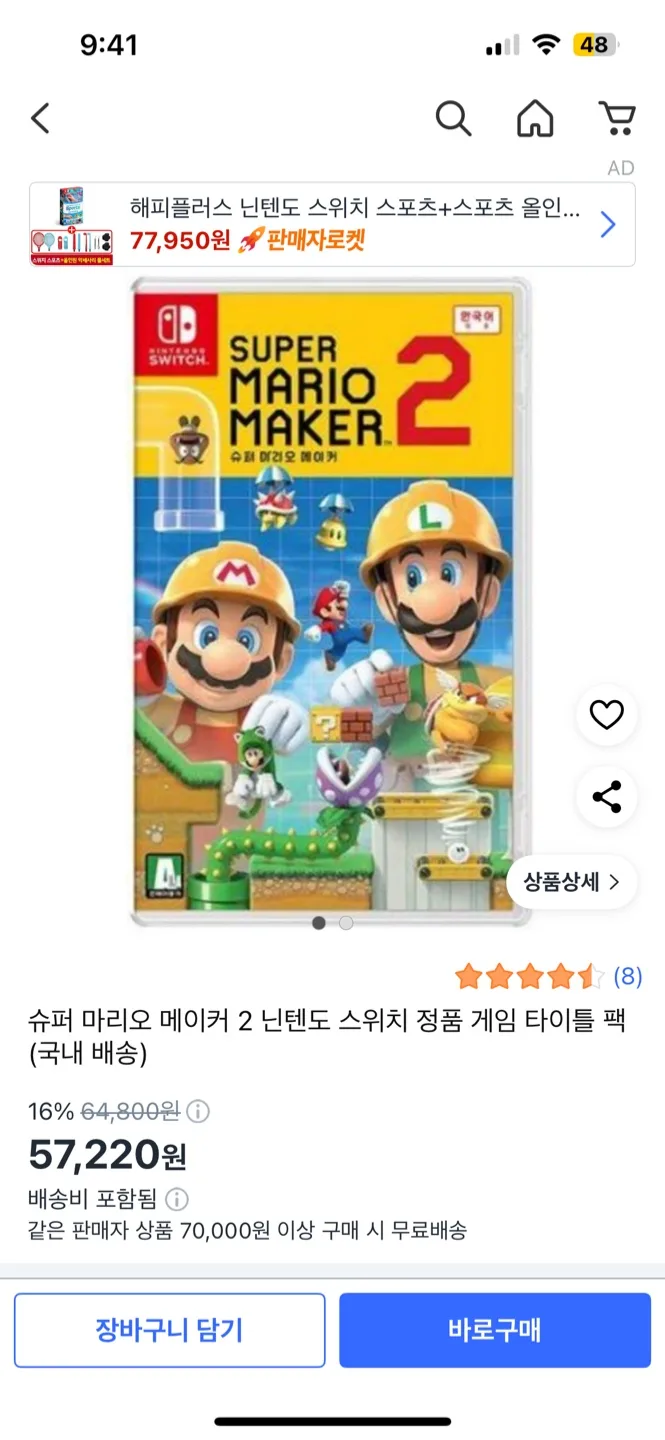Share this product
The image size is (665, 1440).
[606, 796]
